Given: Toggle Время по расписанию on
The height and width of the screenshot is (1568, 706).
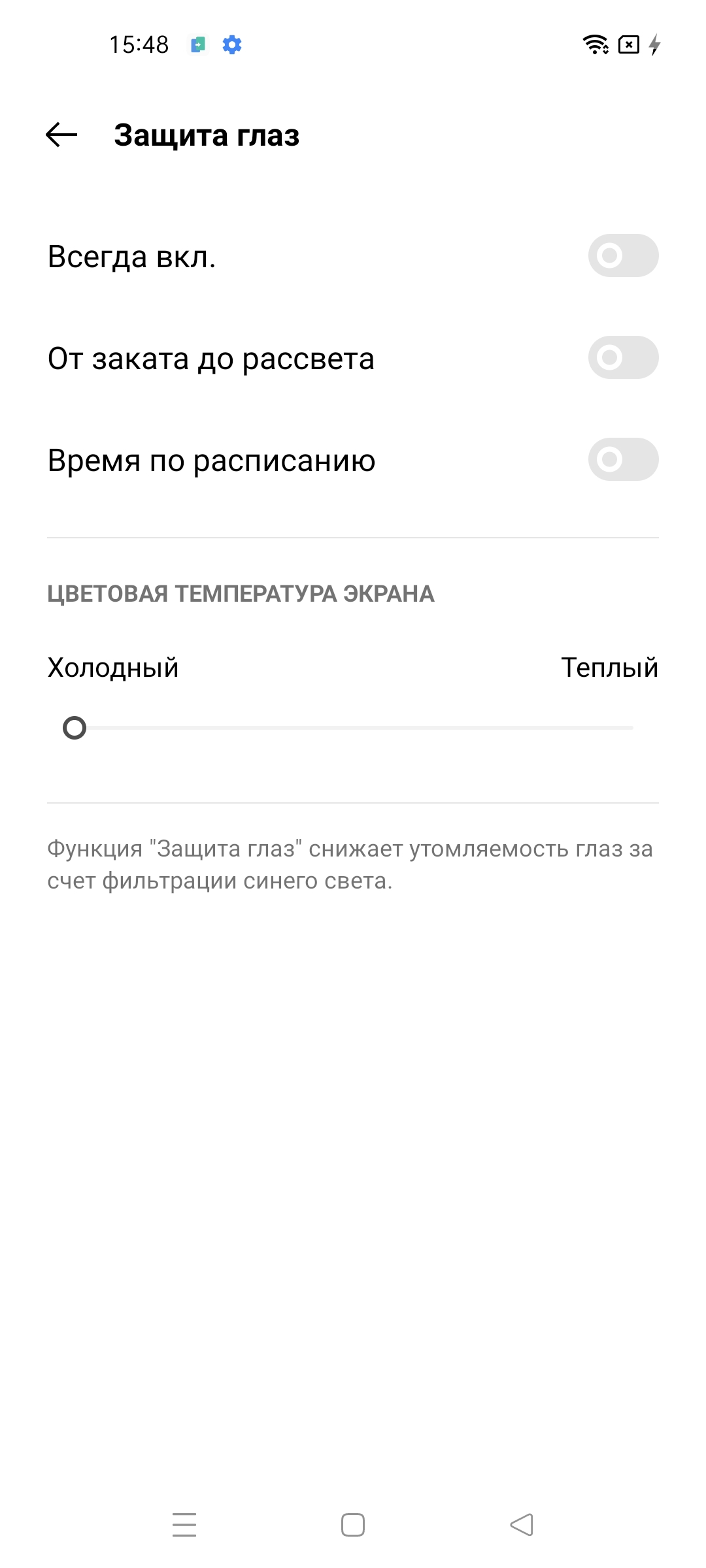Looking at the screenshot, I should tap(622, 459).
